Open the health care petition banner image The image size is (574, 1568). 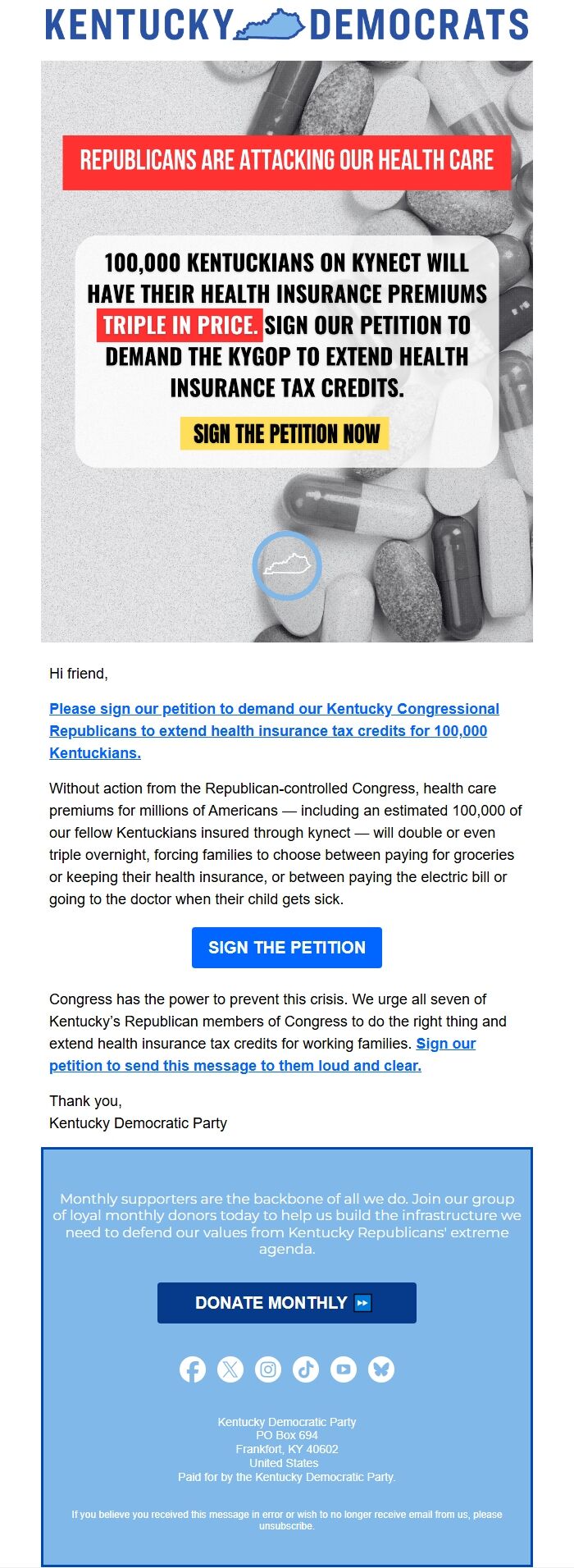[x=287, y=353]
